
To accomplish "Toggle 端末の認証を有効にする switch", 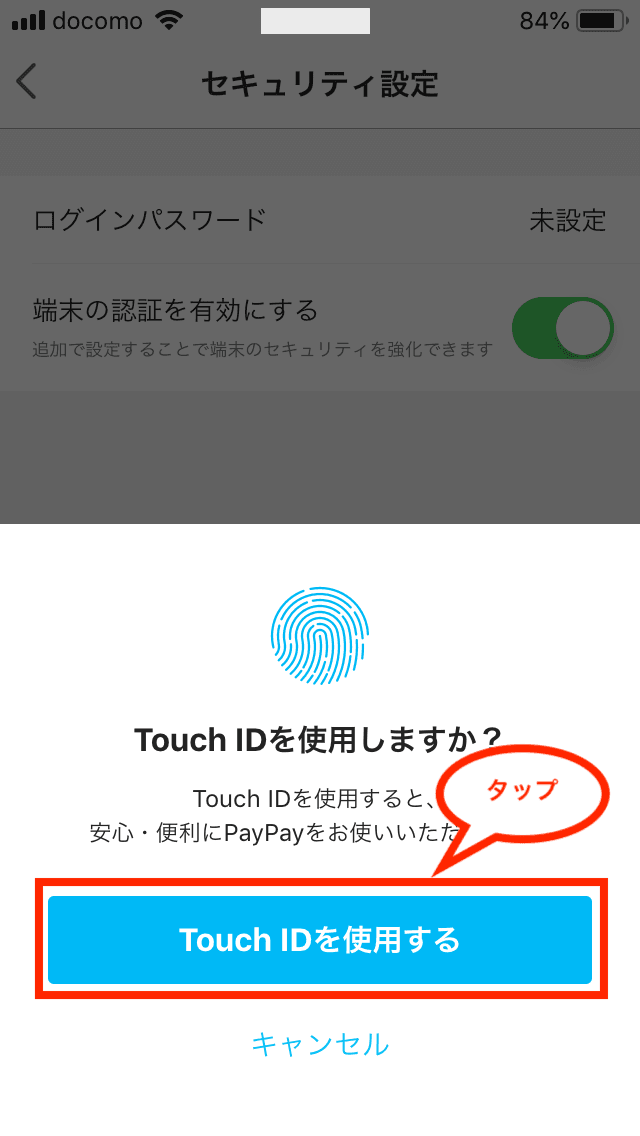I will [562, 327].
